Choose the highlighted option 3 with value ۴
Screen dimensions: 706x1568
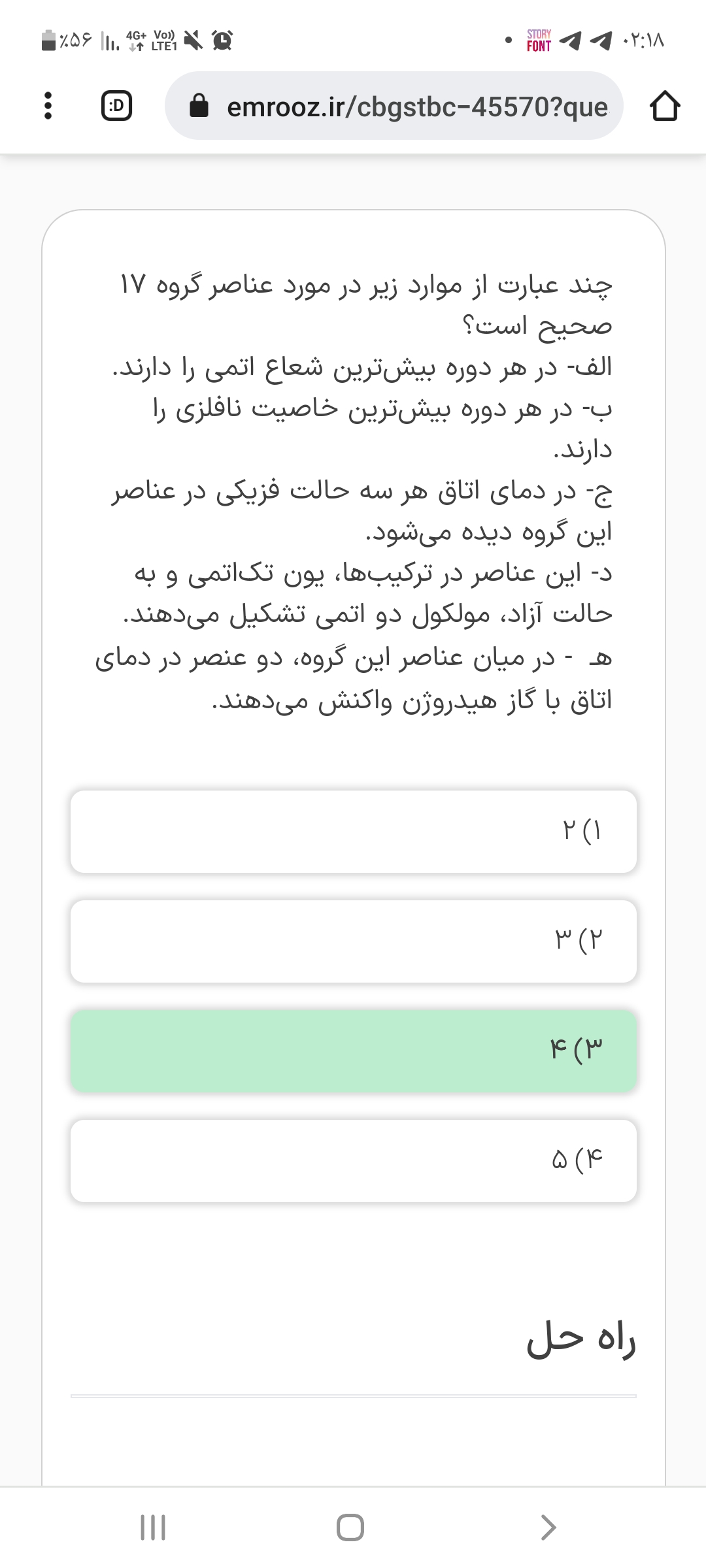tap(353, 1051)
